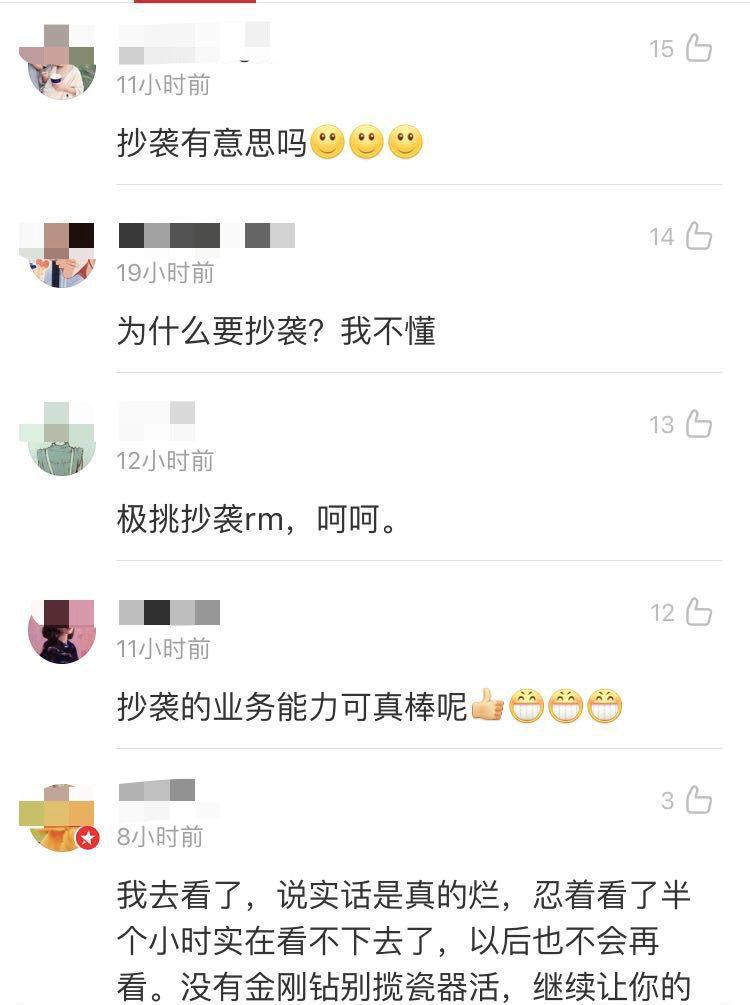Like the comment "抄袭有意思吗"
The height and width of the screenshot is (1005, 750).
pos(699,48)
